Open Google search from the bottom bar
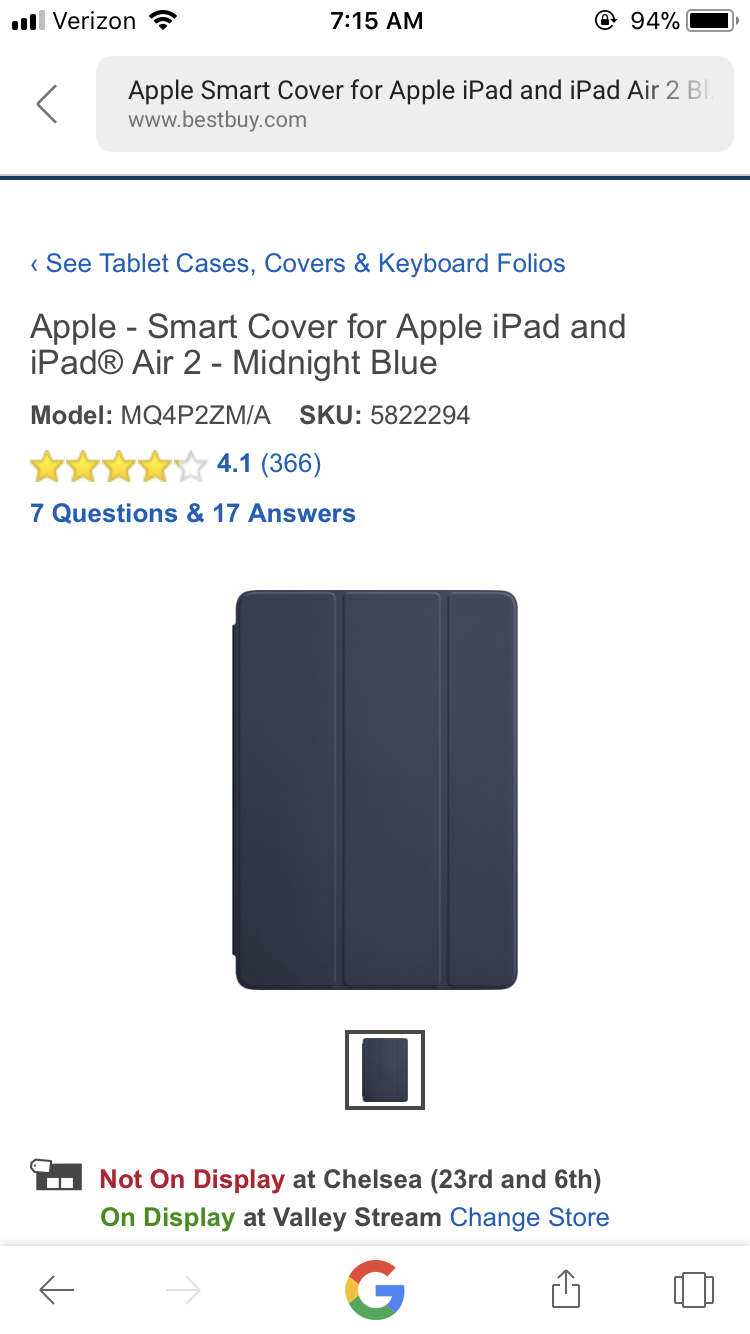The height and width of the screenshot is (1334, 750). (375, 1289)
